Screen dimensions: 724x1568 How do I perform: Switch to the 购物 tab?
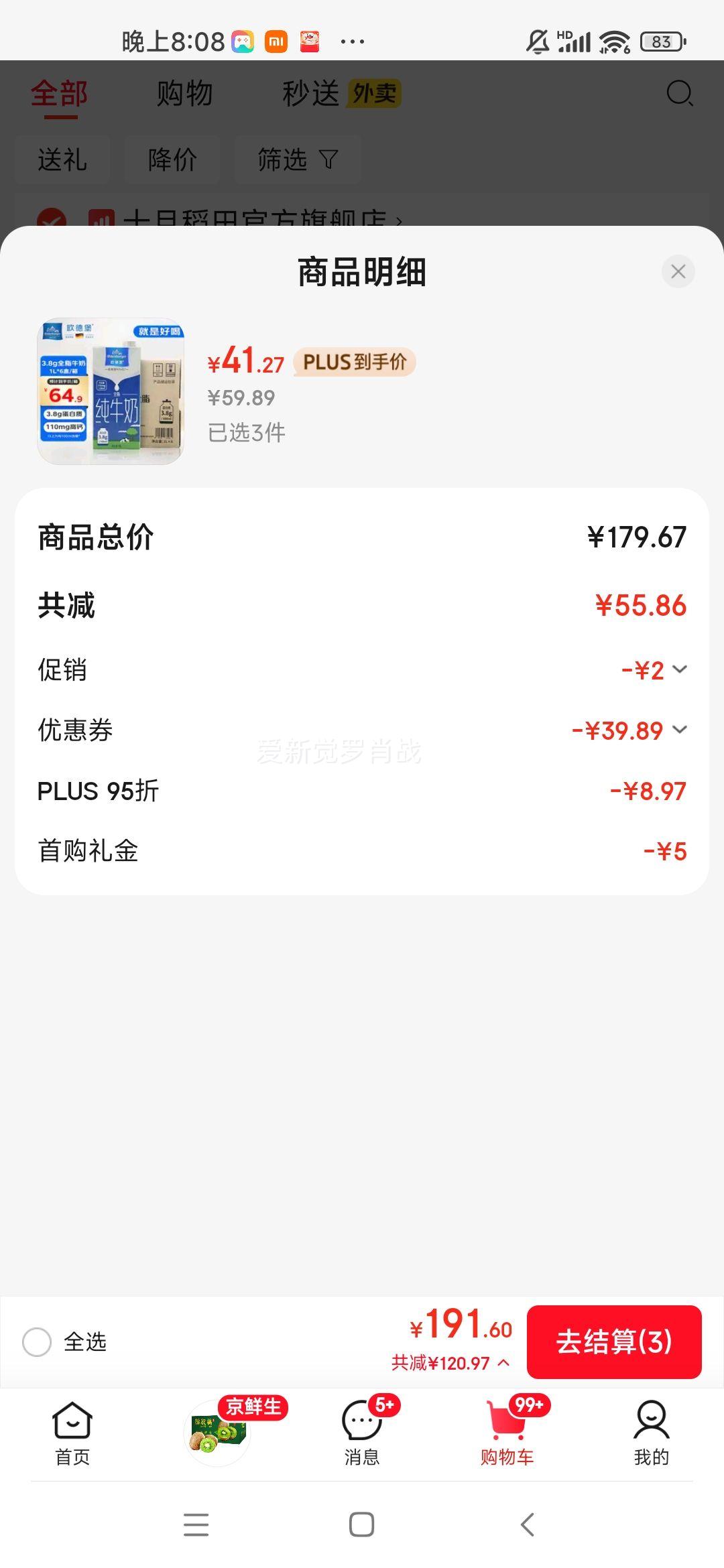pos(184,94)
